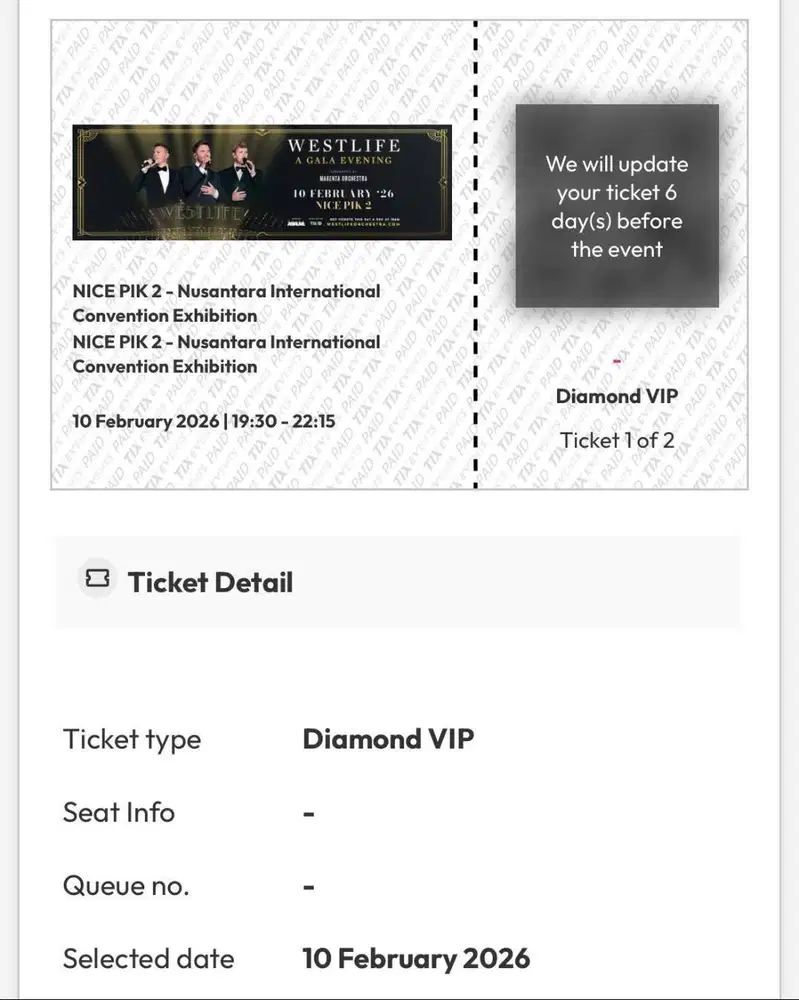Viewport: 799px width, 1000px height.
Task: Click the WESTLIFE A Gala Evening title
Action: 342,150
